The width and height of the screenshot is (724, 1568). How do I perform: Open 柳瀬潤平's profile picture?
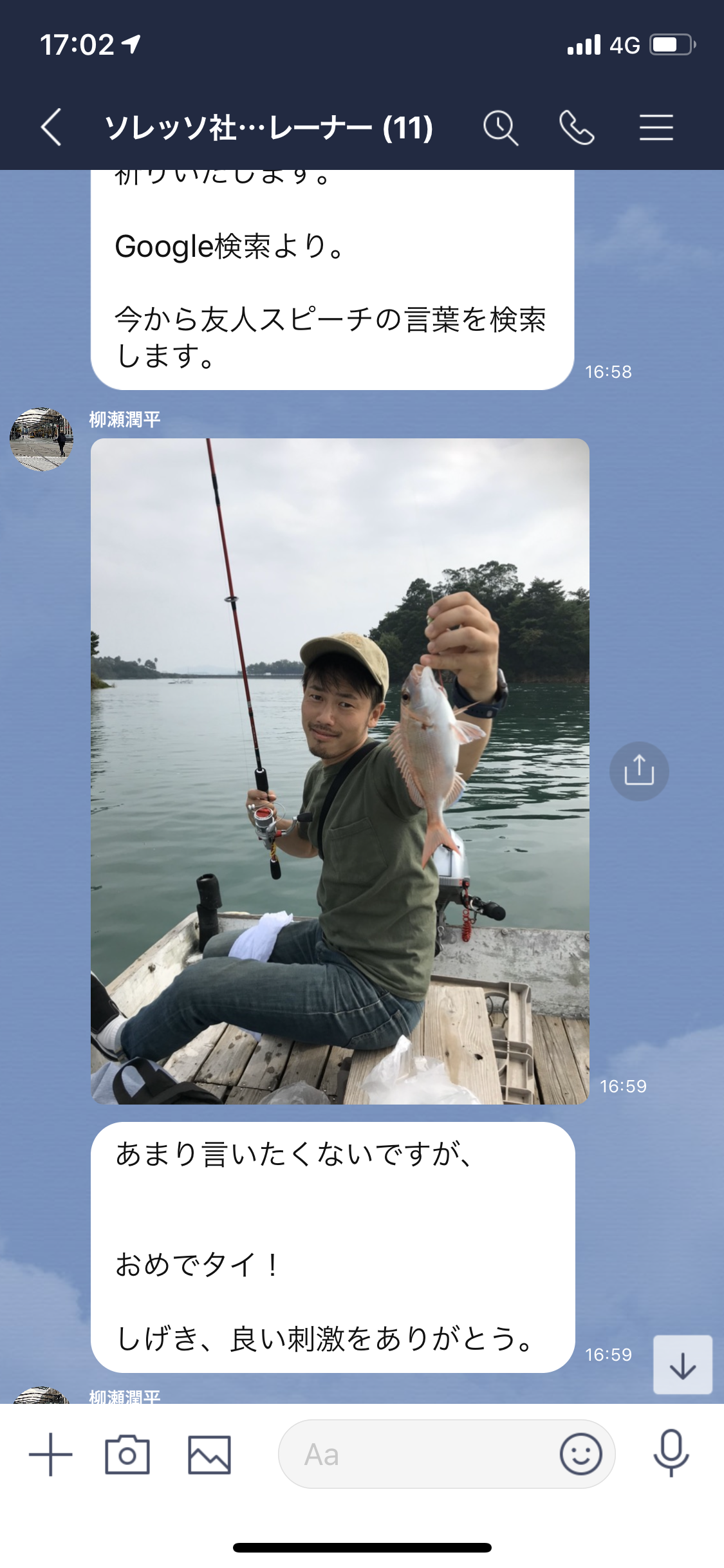[x=41, y=439]
